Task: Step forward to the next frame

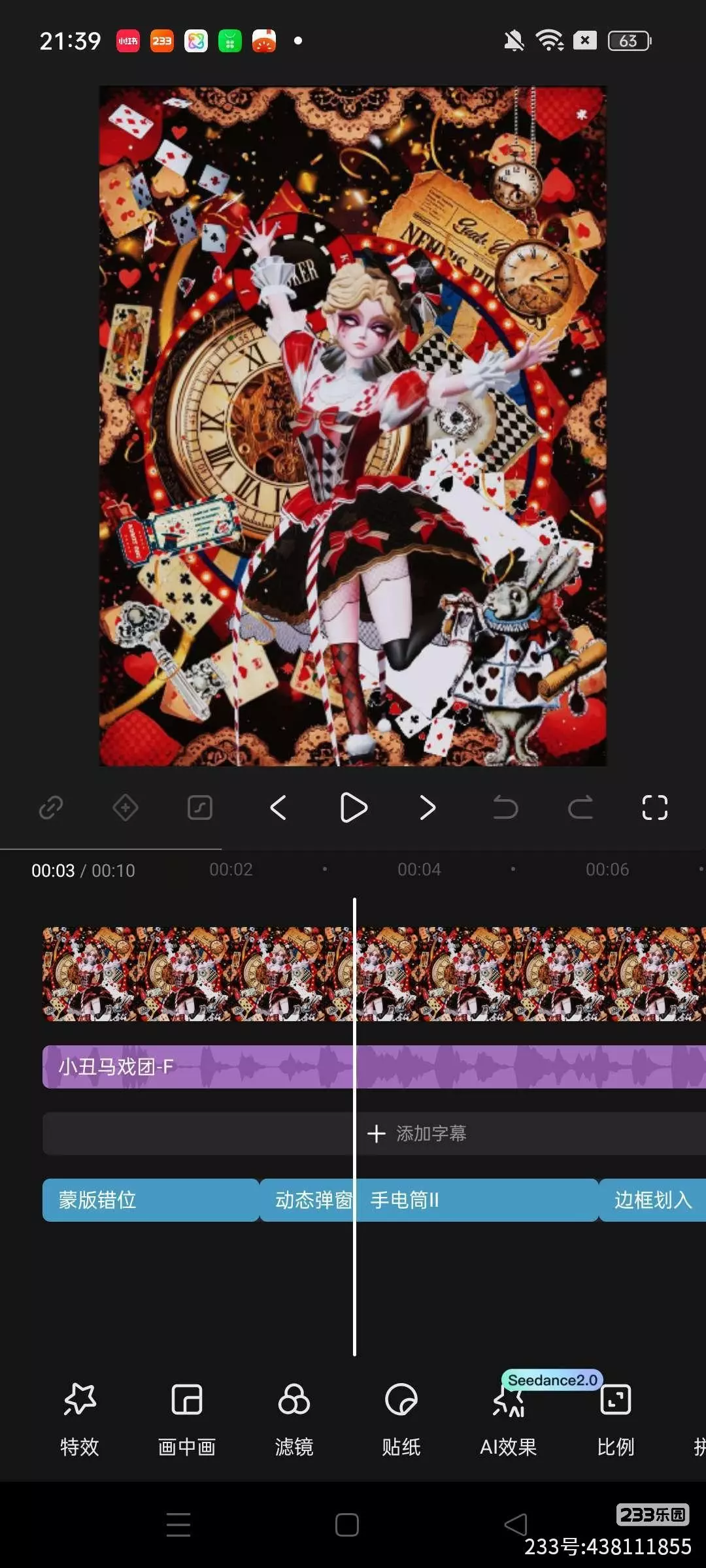Action: 428,808
